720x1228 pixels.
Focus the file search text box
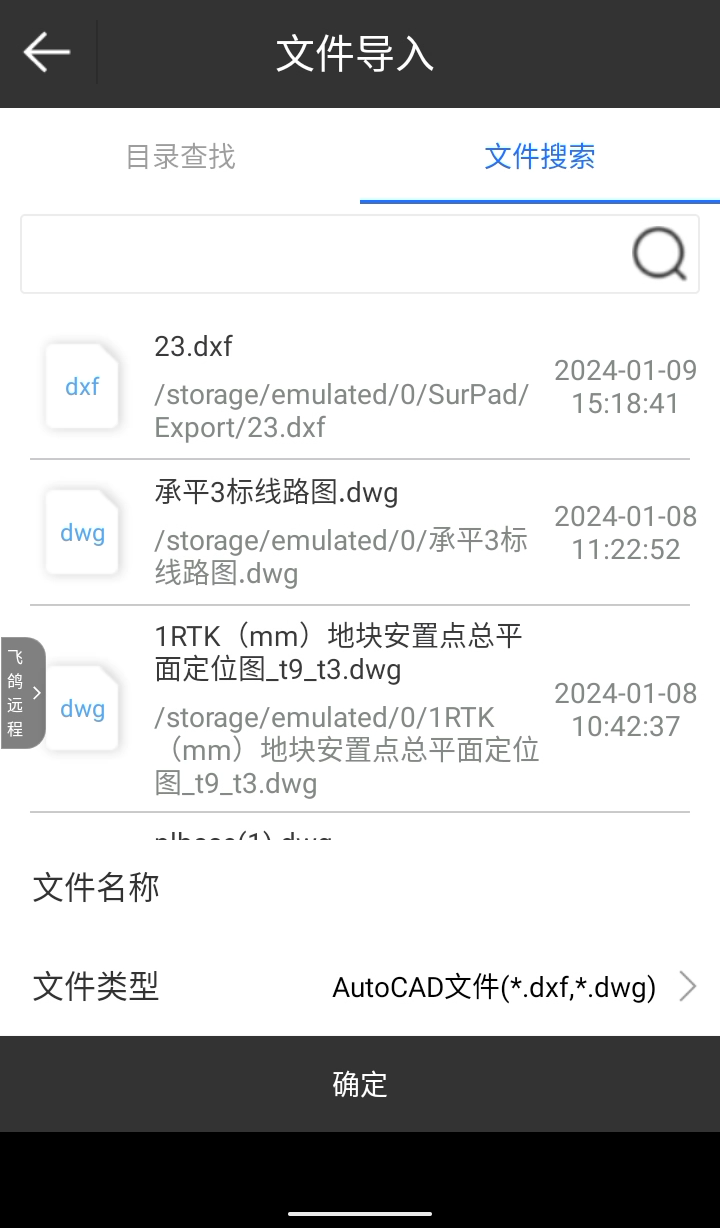point(325,254)
